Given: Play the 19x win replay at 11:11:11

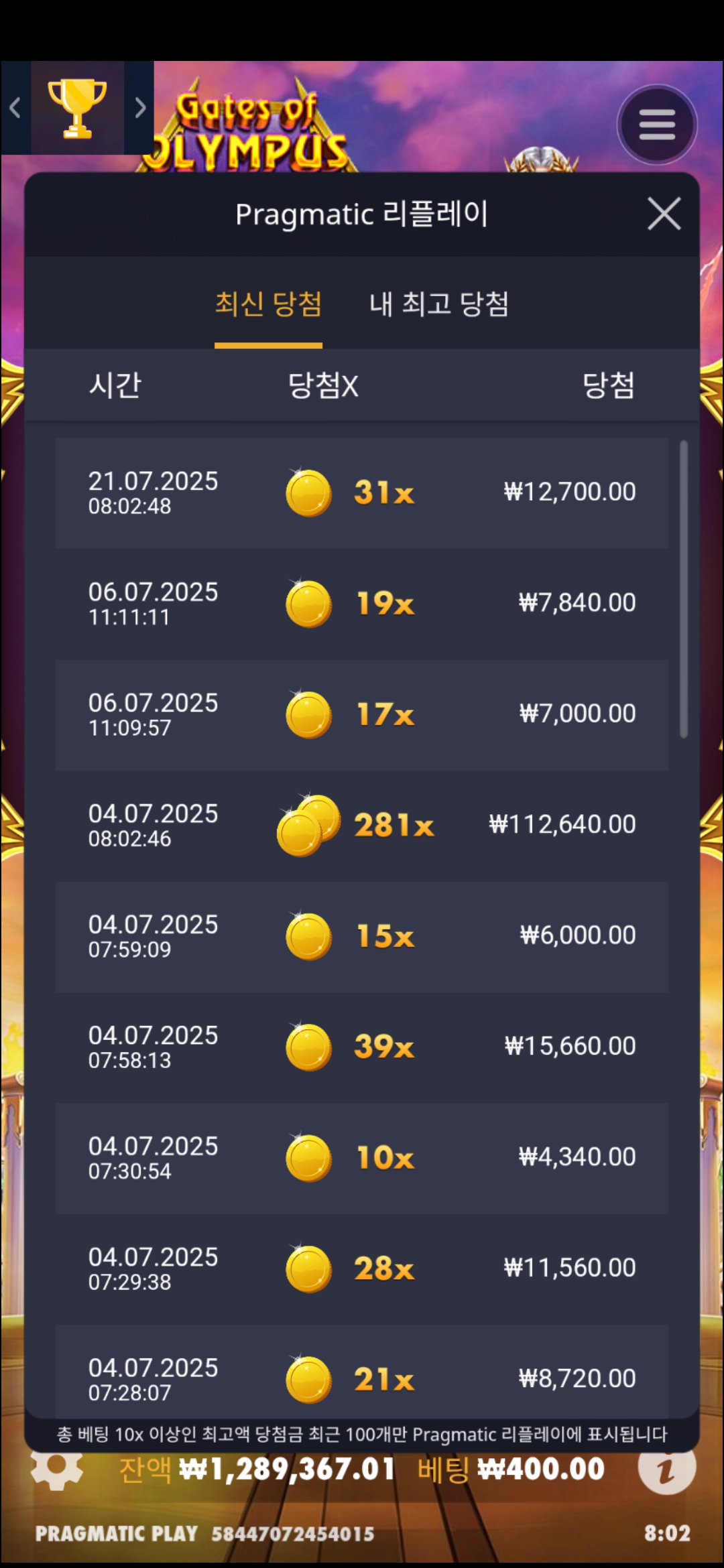Looking at the screenshot, I should (362, 604).
